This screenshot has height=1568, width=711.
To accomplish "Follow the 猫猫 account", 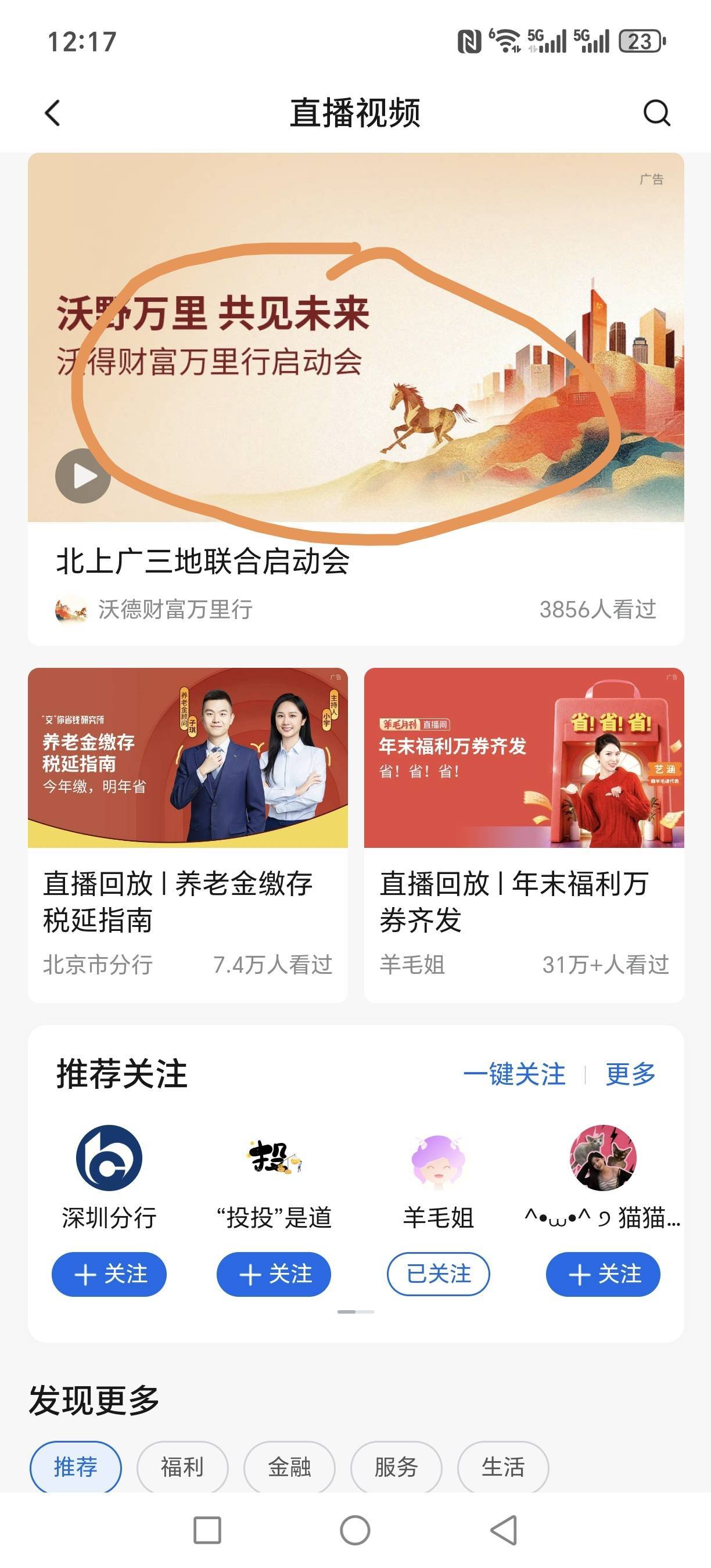I will [x=602, y=1274].
